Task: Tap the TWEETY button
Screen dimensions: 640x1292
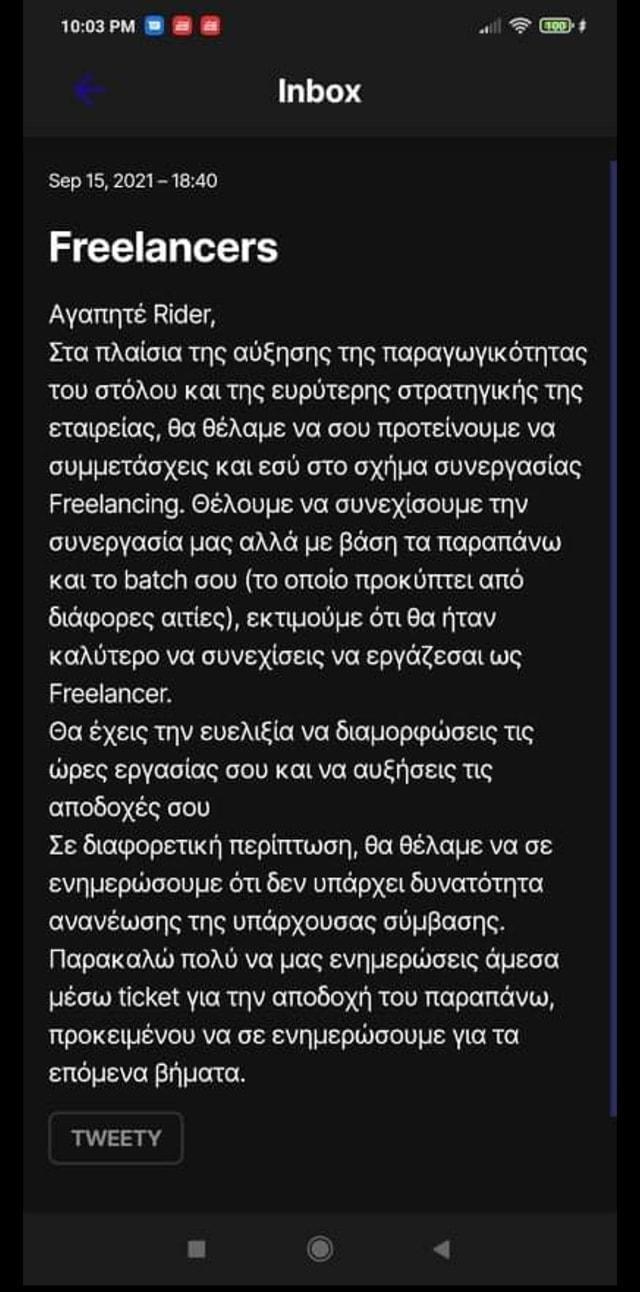Action: [116, 1138]
